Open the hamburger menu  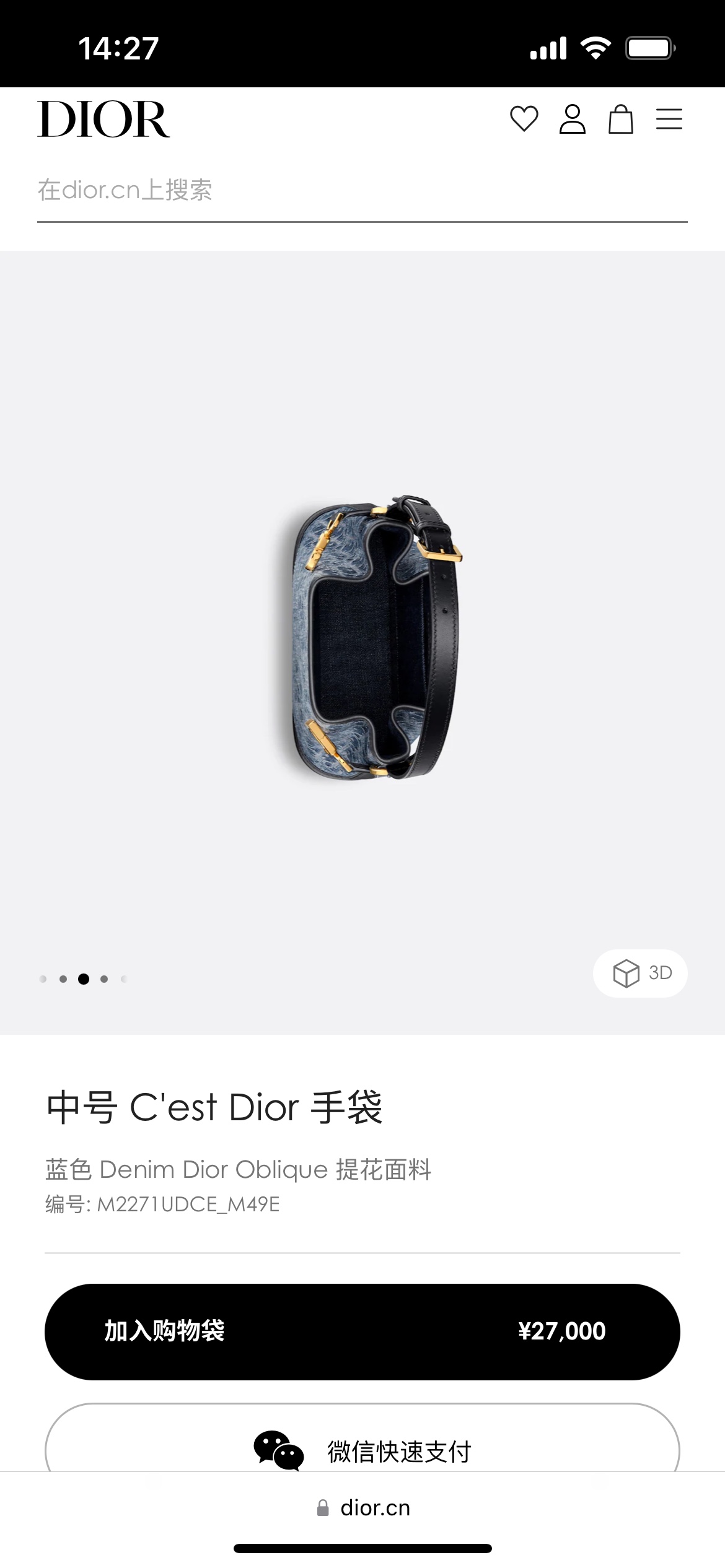669,119
